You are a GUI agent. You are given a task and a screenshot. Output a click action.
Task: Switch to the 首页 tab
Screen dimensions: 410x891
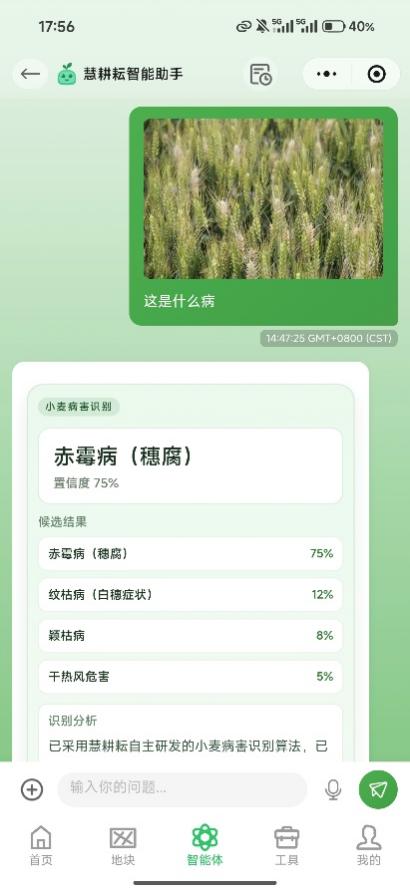[x=41, y=846]
